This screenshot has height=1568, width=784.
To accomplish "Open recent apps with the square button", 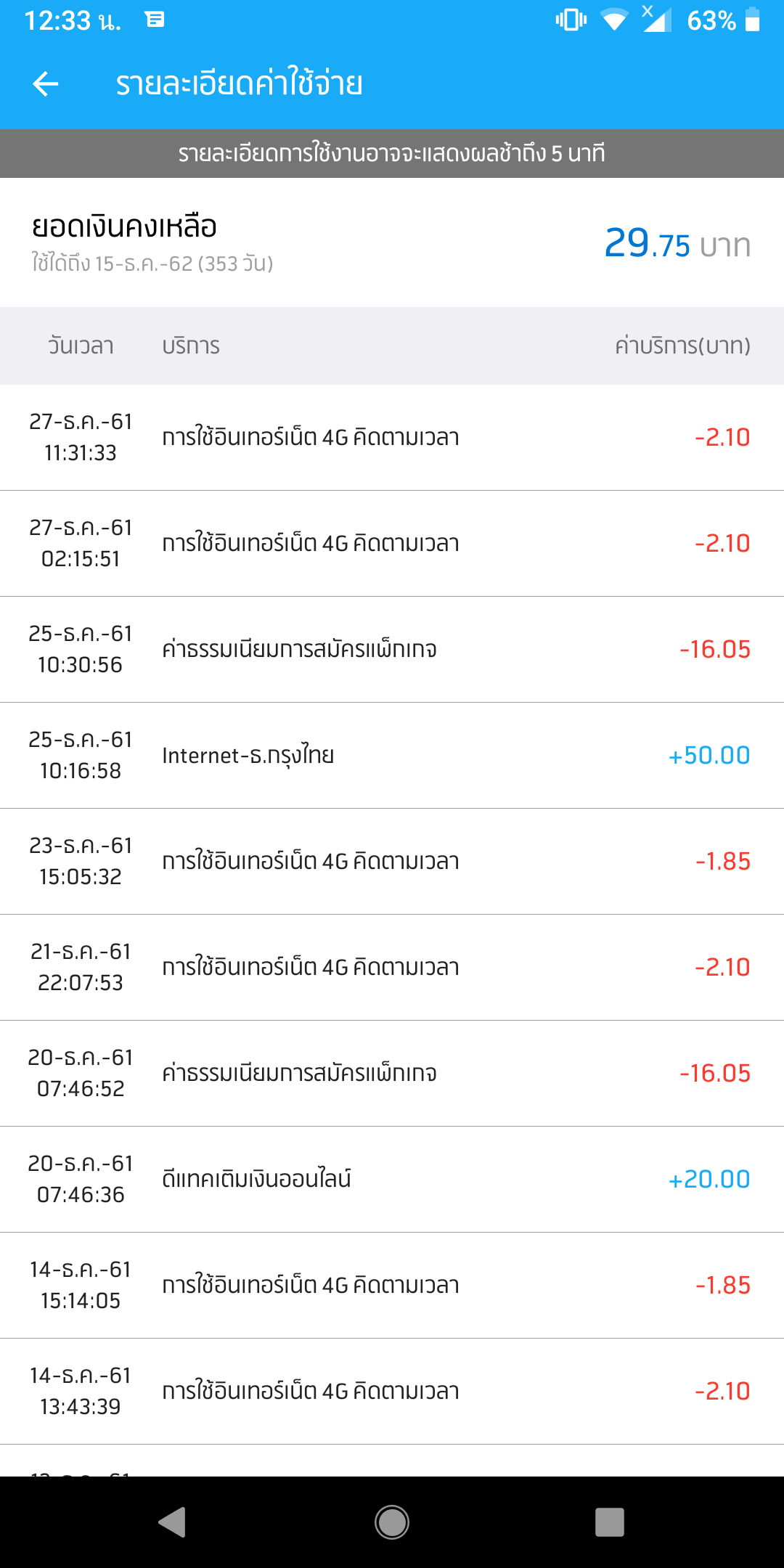I will pos(610,1522).
